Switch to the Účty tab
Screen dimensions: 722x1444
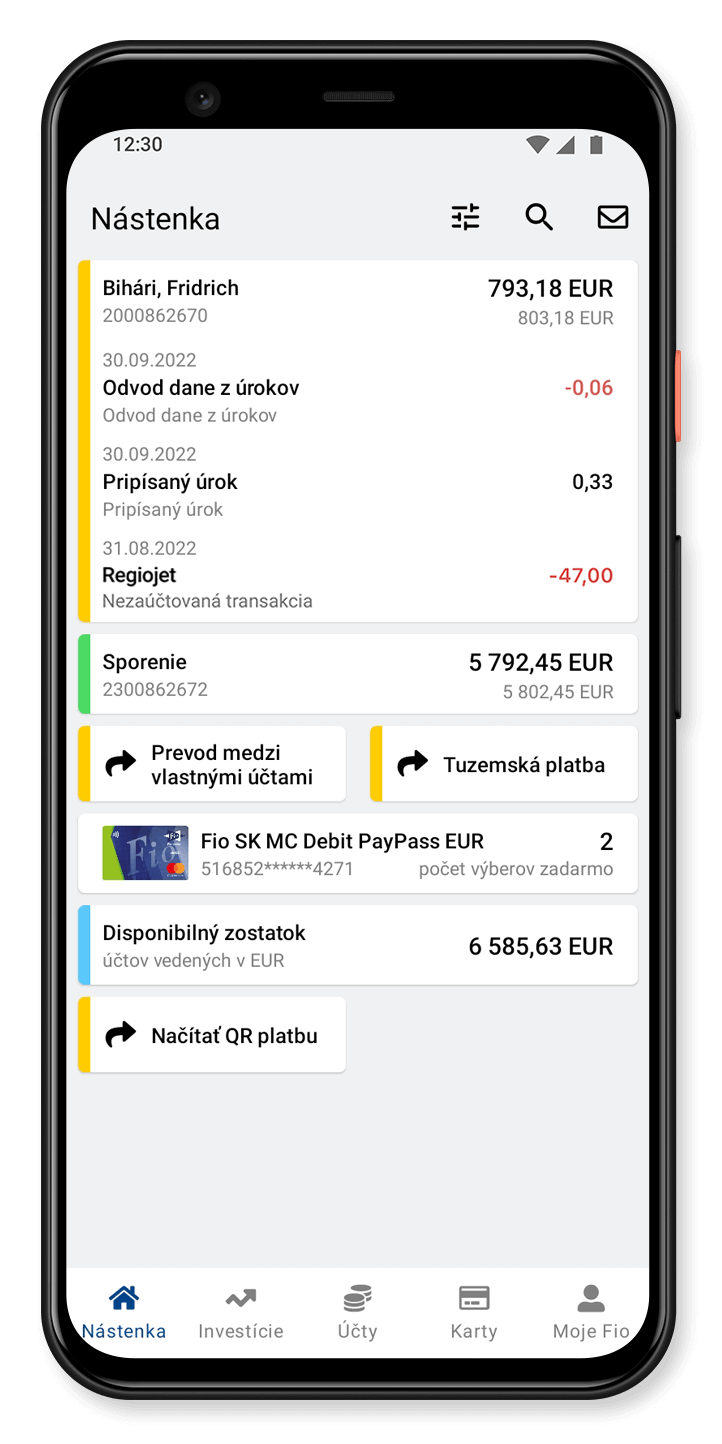(357, 1312)
